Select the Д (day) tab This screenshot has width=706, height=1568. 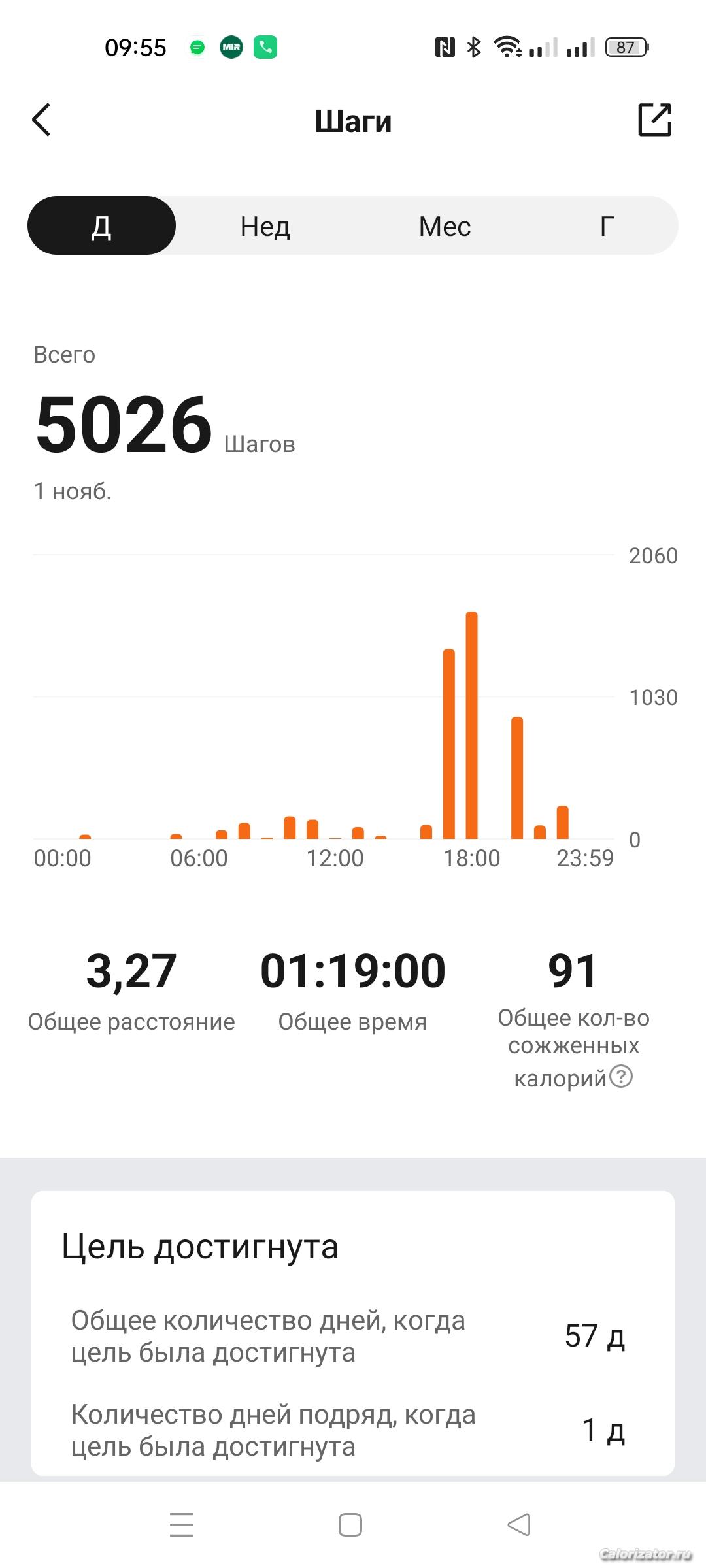(101, 226)
